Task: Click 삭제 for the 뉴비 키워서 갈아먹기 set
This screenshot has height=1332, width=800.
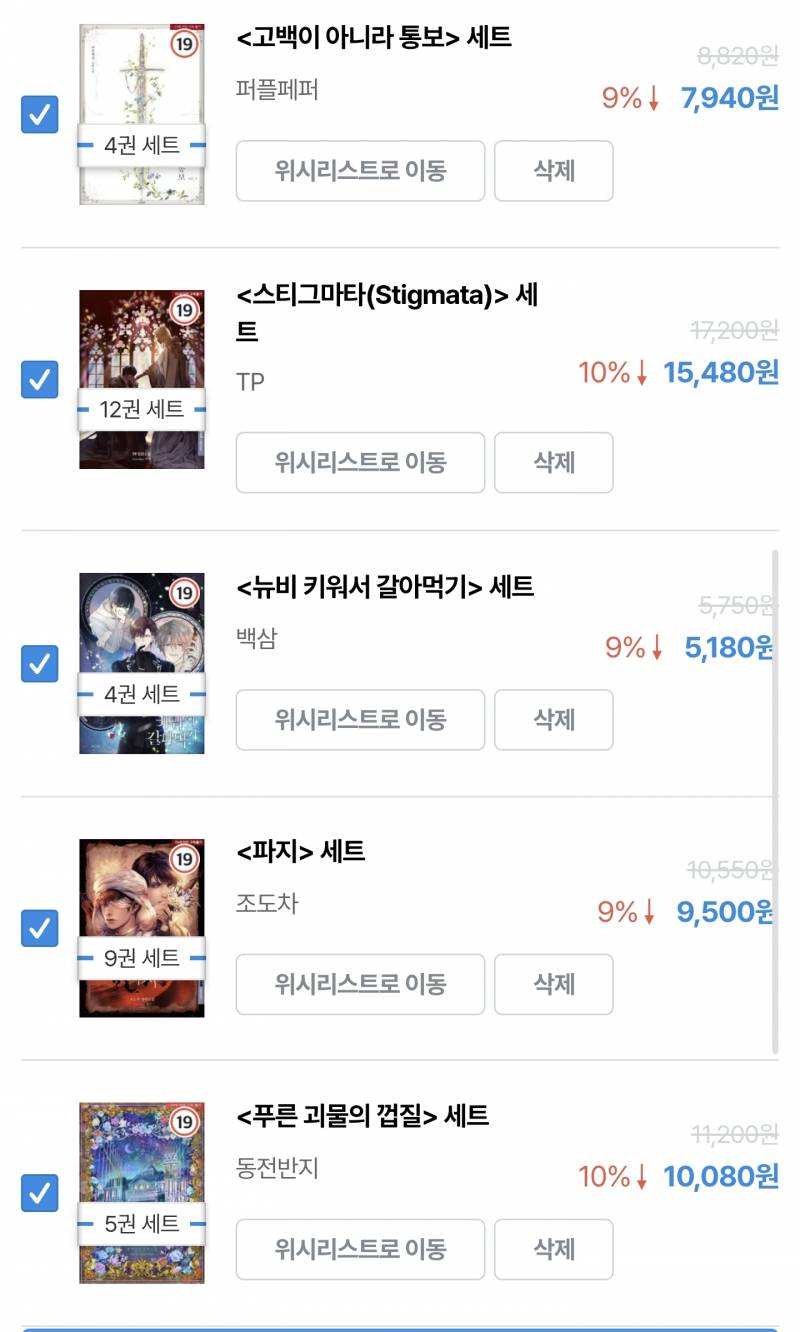Action: [554, 720]
